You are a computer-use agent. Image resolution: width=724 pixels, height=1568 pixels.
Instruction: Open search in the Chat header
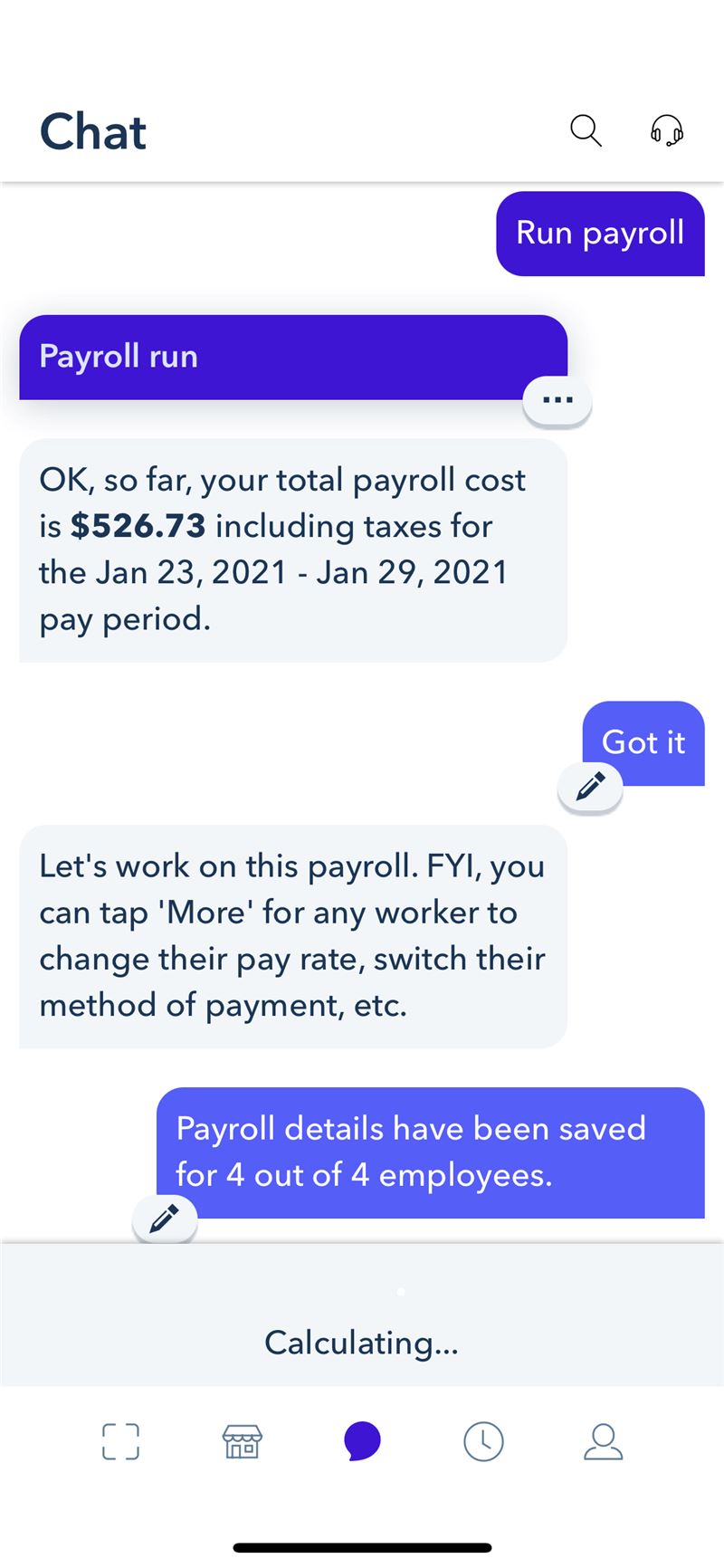click(x=586, y=131)
